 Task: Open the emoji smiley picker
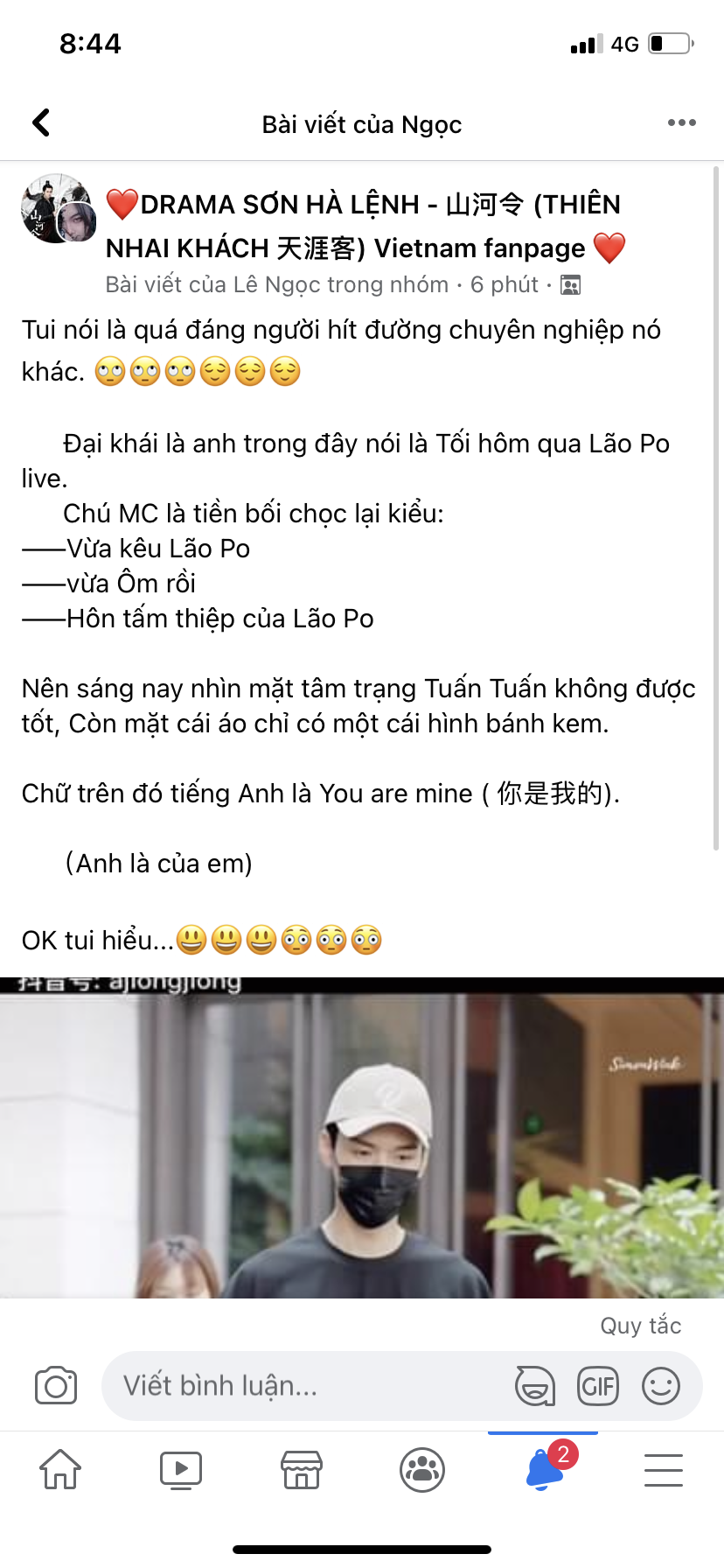(661, 1386)
